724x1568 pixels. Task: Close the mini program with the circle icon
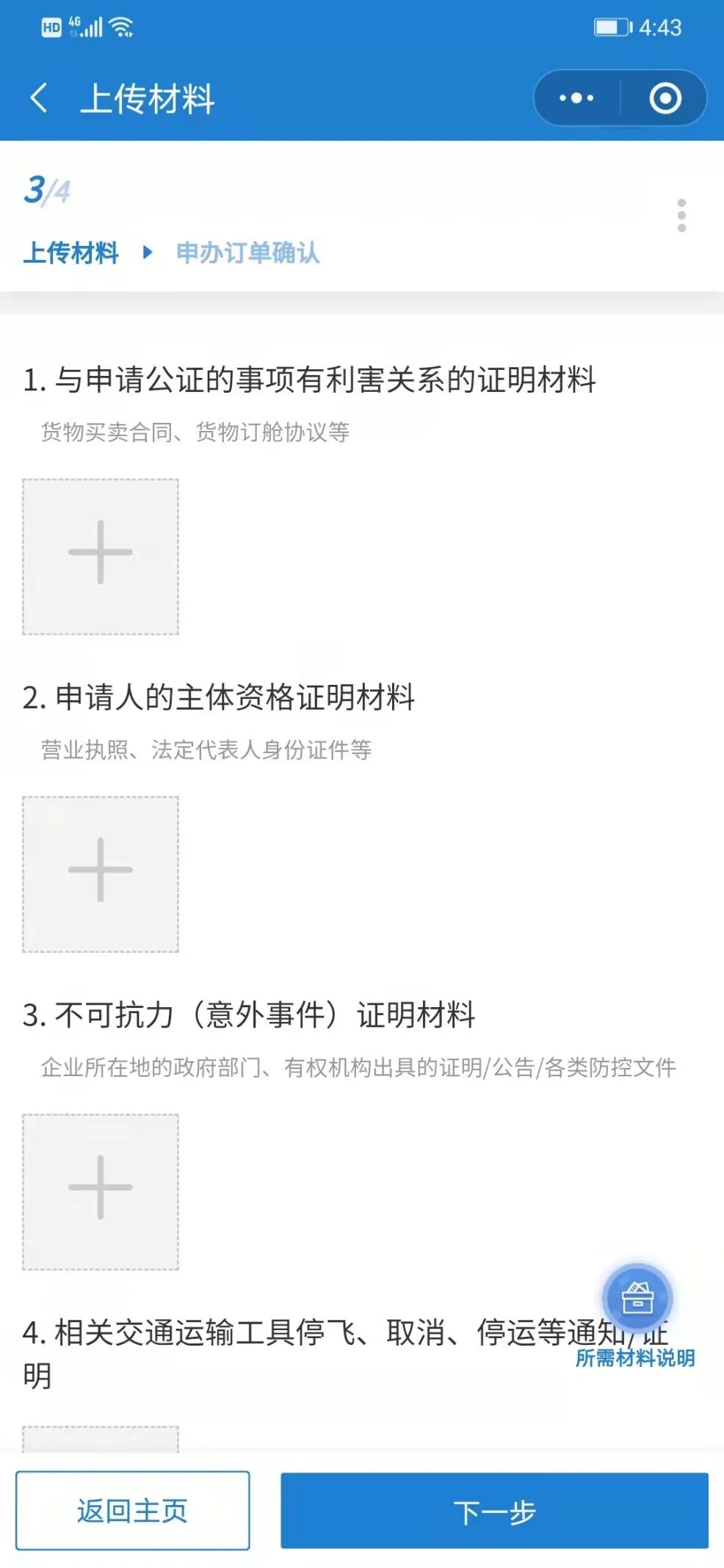[x=665, y=98]
